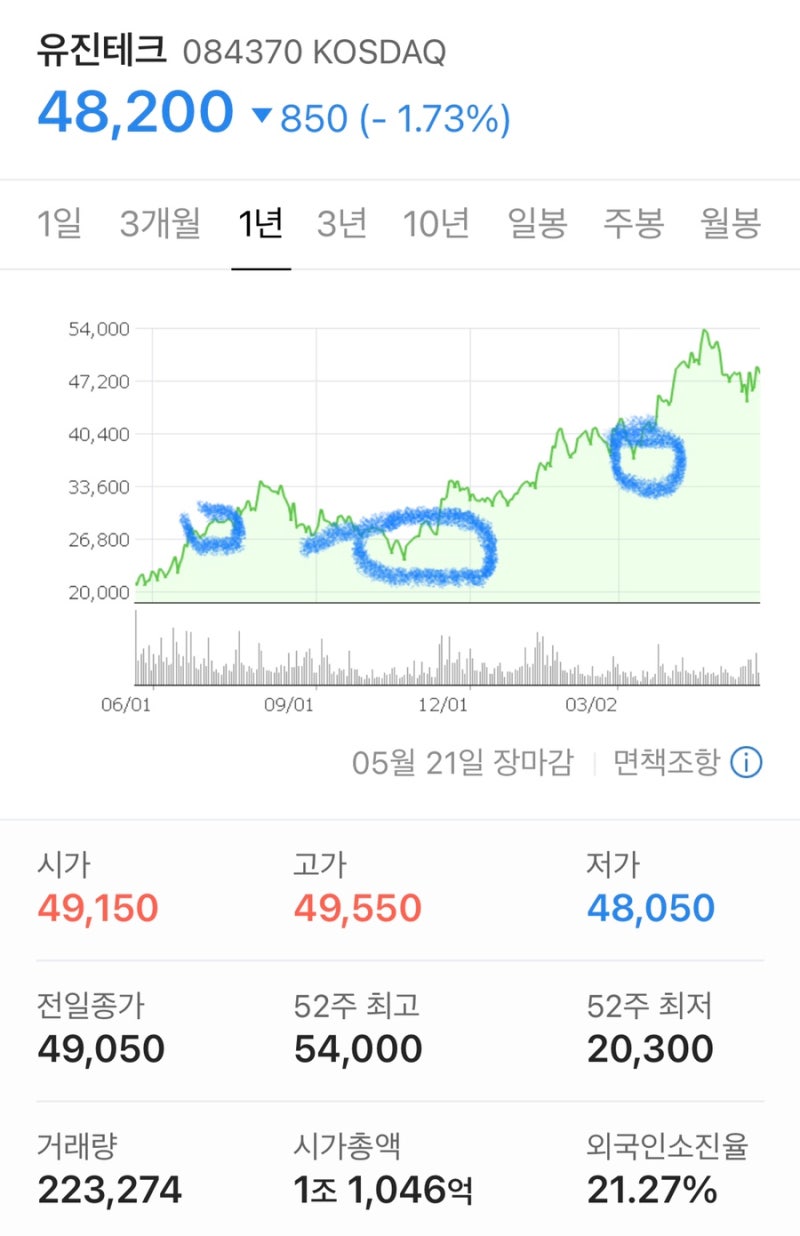The width and height of the screenshot is (800, 1236).
Task: Open the 월봉 monthly chart tab
Action: pos(732,226)
